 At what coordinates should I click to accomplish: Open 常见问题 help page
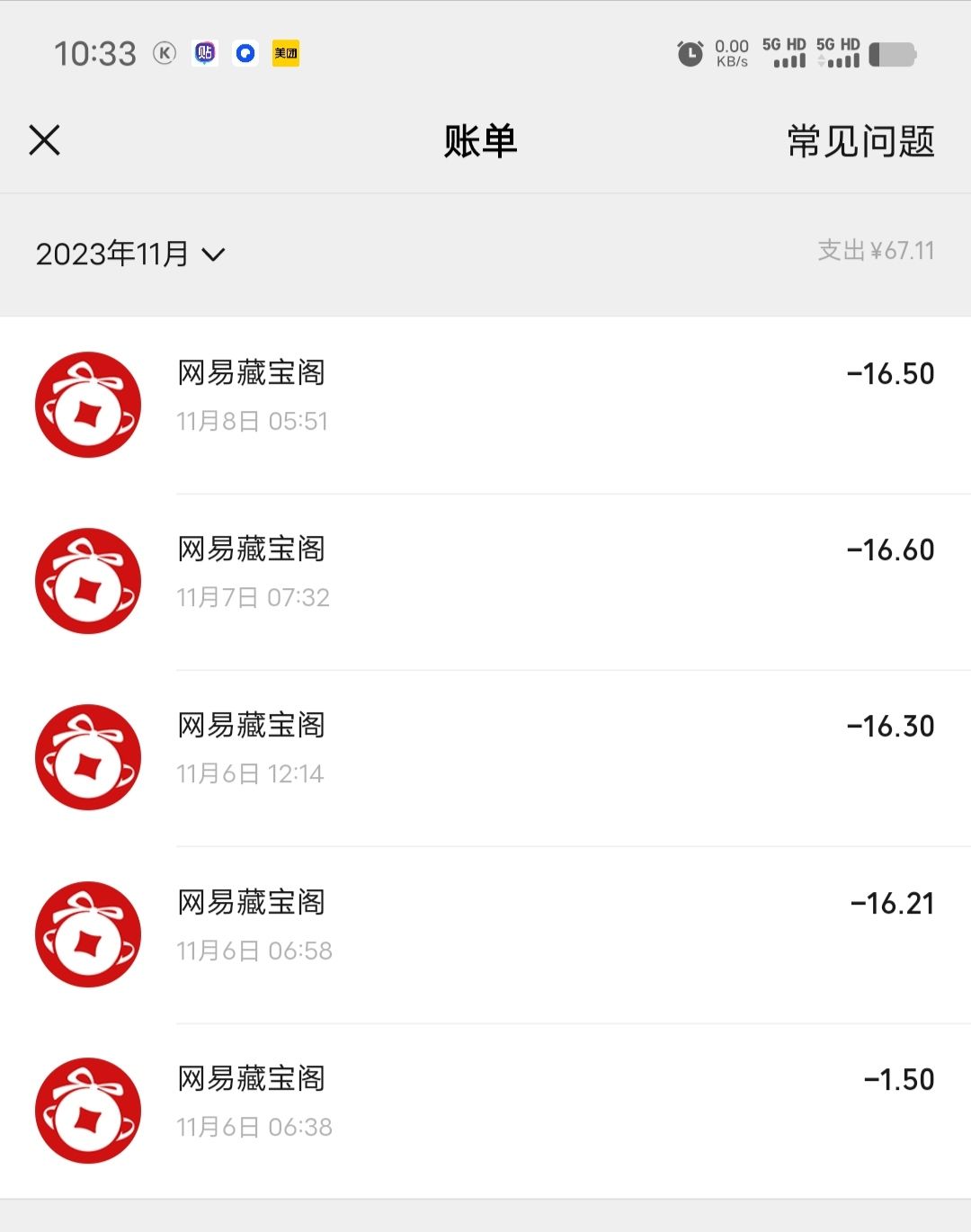[860, 141]
